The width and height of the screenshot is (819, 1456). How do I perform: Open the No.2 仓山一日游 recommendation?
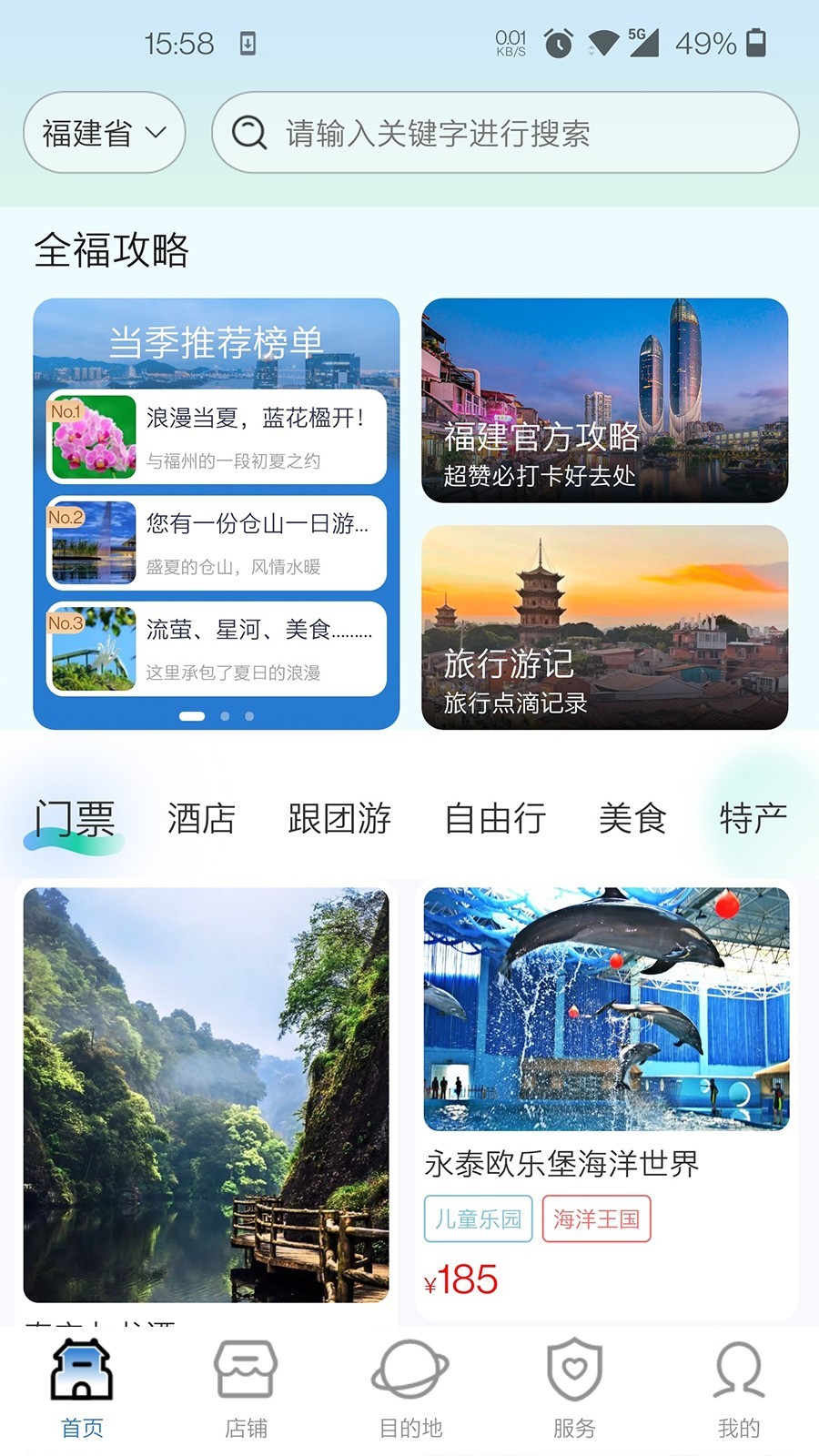coord(217,543)
